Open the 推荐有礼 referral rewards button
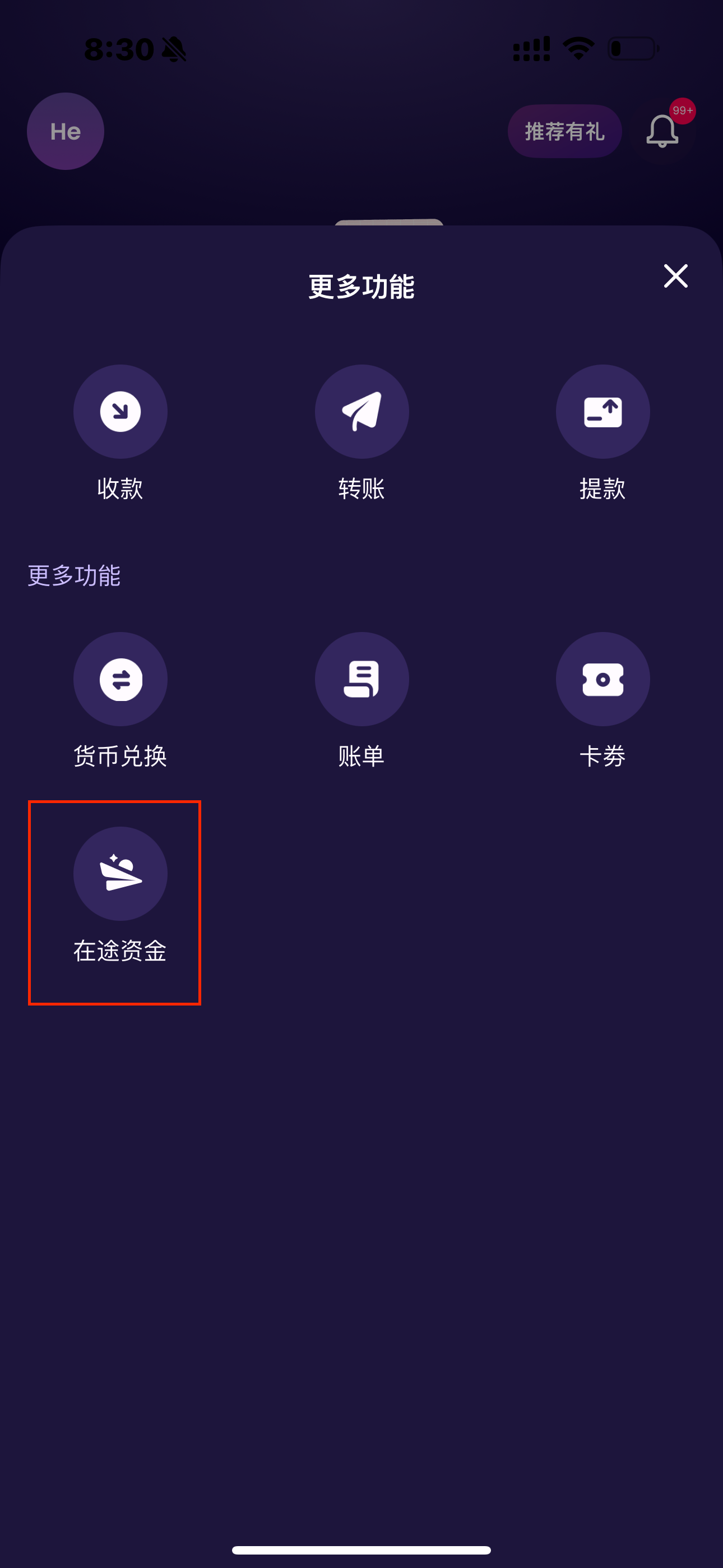723x1568 pixels. pos(565,131)
